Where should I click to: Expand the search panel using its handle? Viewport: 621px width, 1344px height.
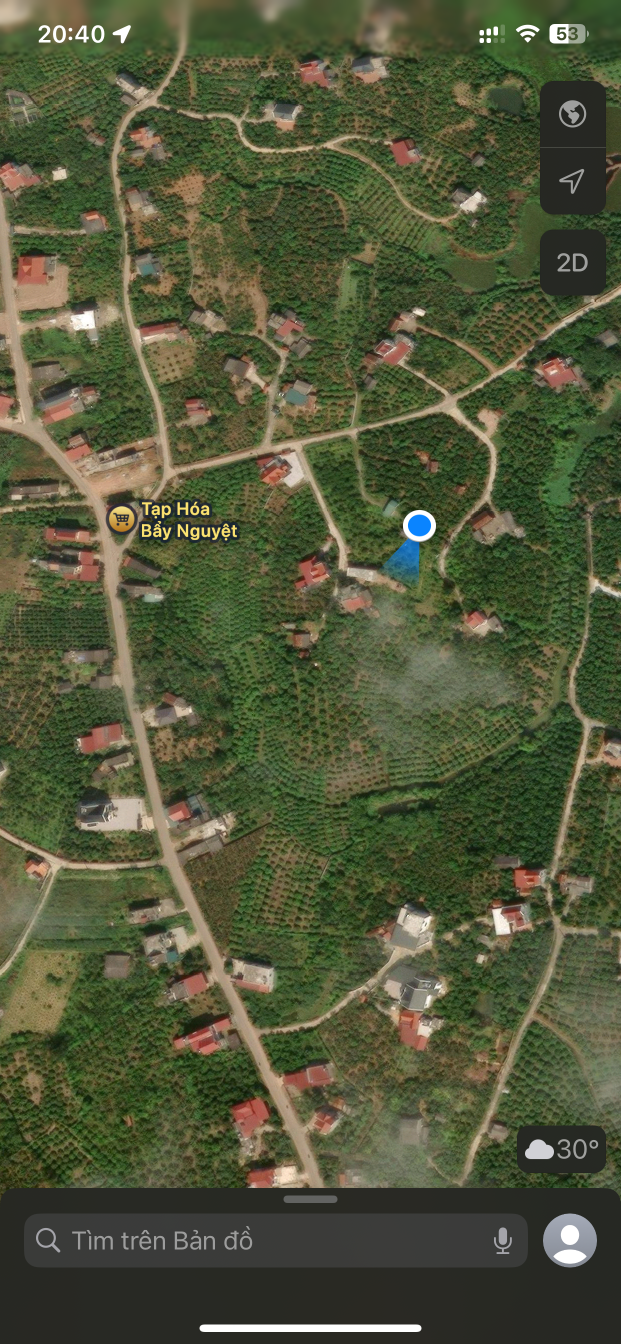tap(310, 1198)
